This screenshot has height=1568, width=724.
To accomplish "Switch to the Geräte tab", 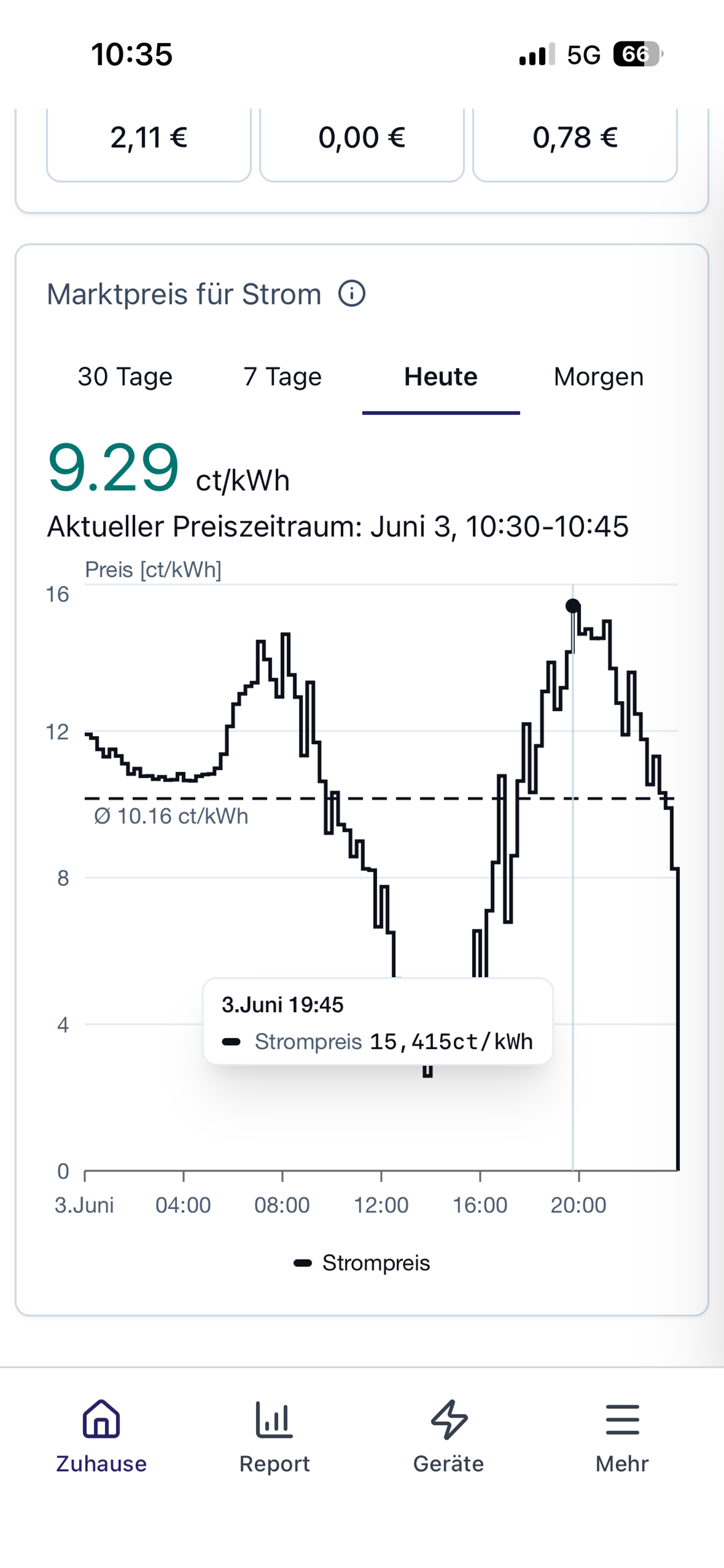I will [448, 1437].
